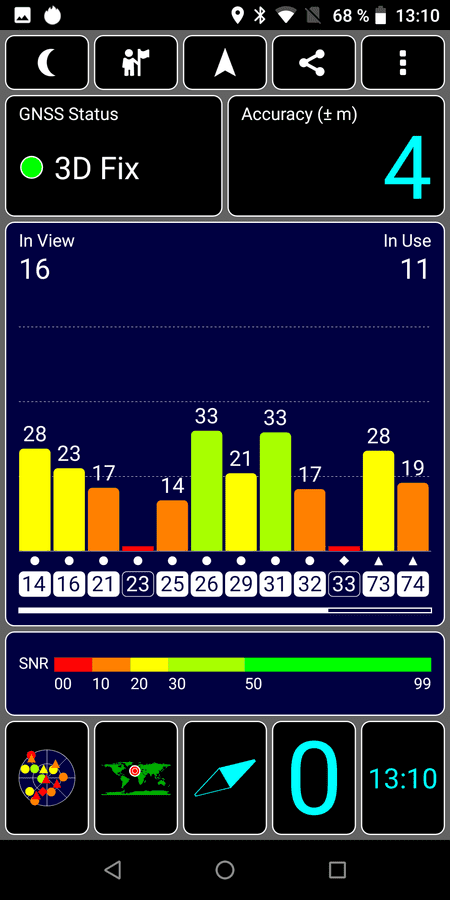Open the world map tile

click(136, 778)
